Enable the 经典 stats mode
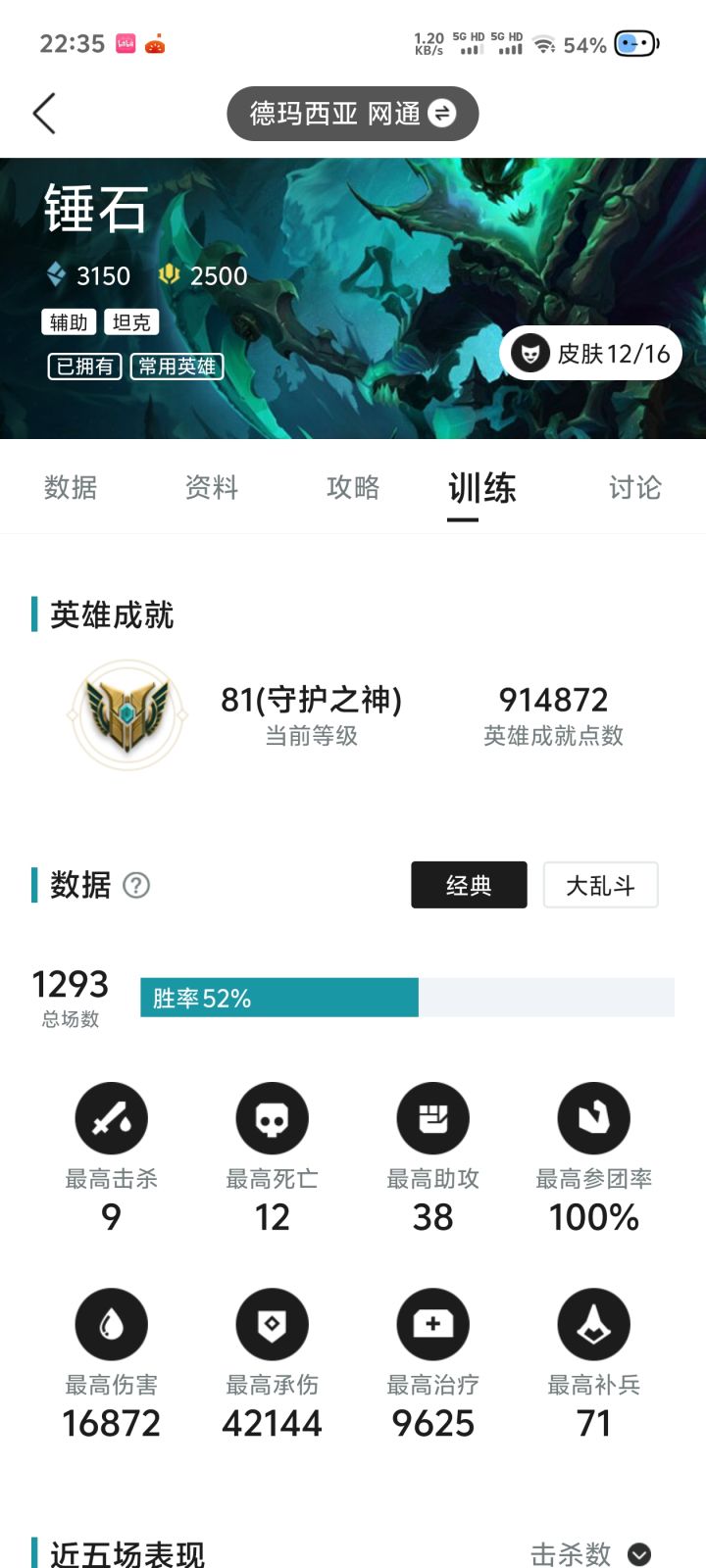 pos(469,885)
